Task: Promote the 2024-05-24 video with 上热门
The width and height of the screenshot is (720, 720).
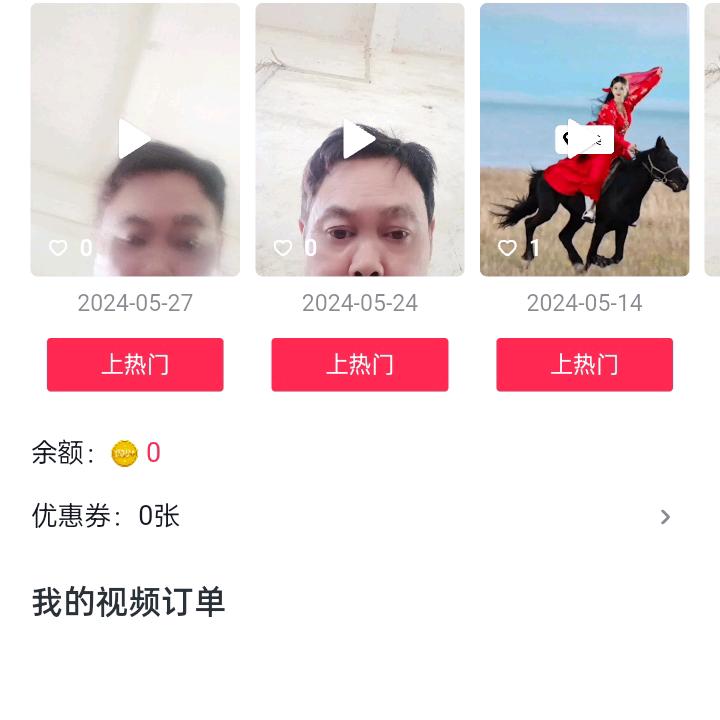Action: 359,364
